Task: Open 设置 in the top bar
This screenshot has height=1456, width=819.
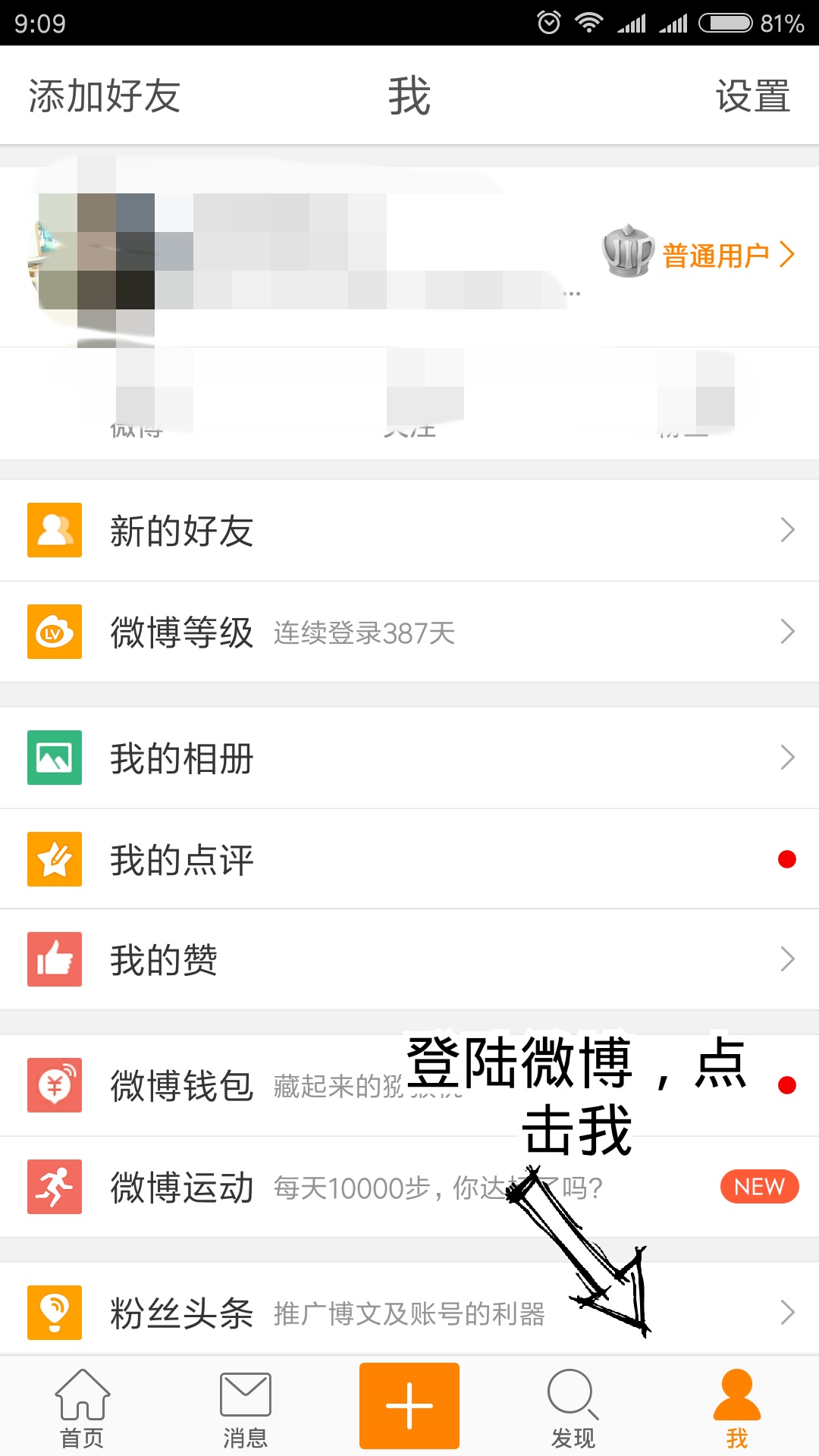Action: point(752,96)
